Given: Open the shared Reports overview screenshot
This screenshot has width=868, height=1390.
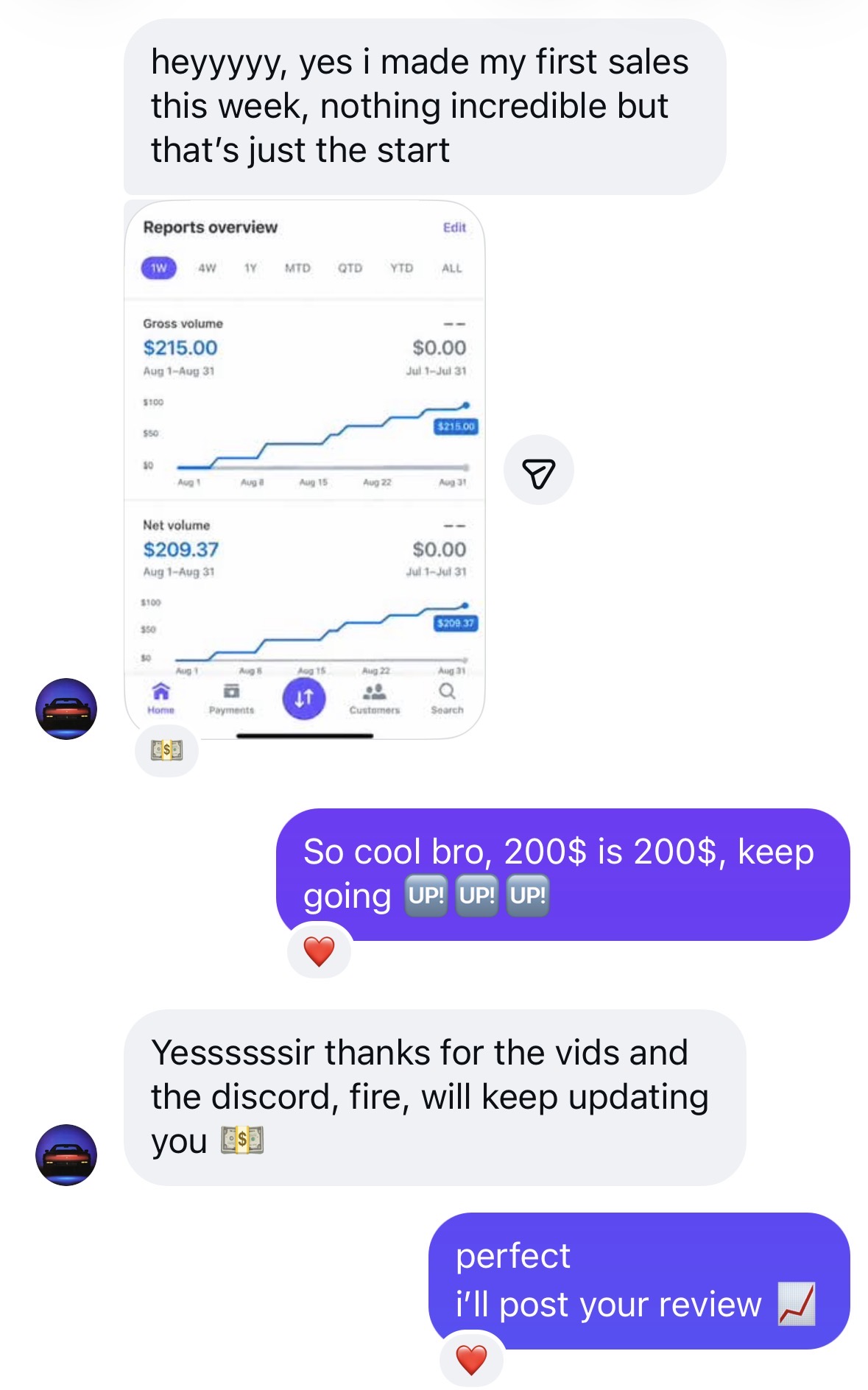Looking at the screenshot, I should [305, 469].
